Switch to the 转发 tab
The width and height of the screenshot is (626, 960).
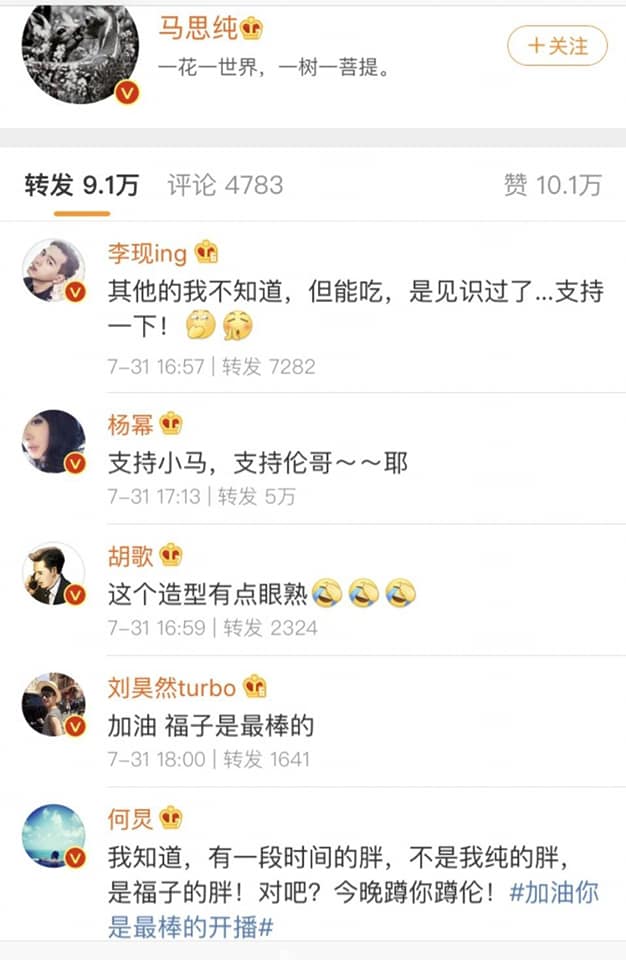pyautogui.click(x=82, y=185)
